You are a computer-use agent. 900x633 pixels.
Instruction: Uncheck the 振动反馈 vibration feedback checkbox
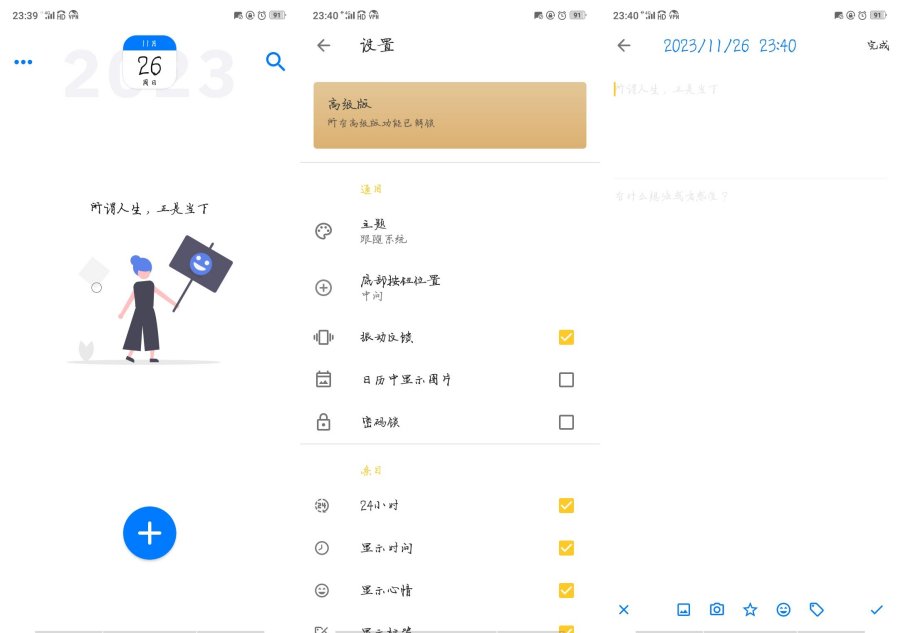click(566, 337)
